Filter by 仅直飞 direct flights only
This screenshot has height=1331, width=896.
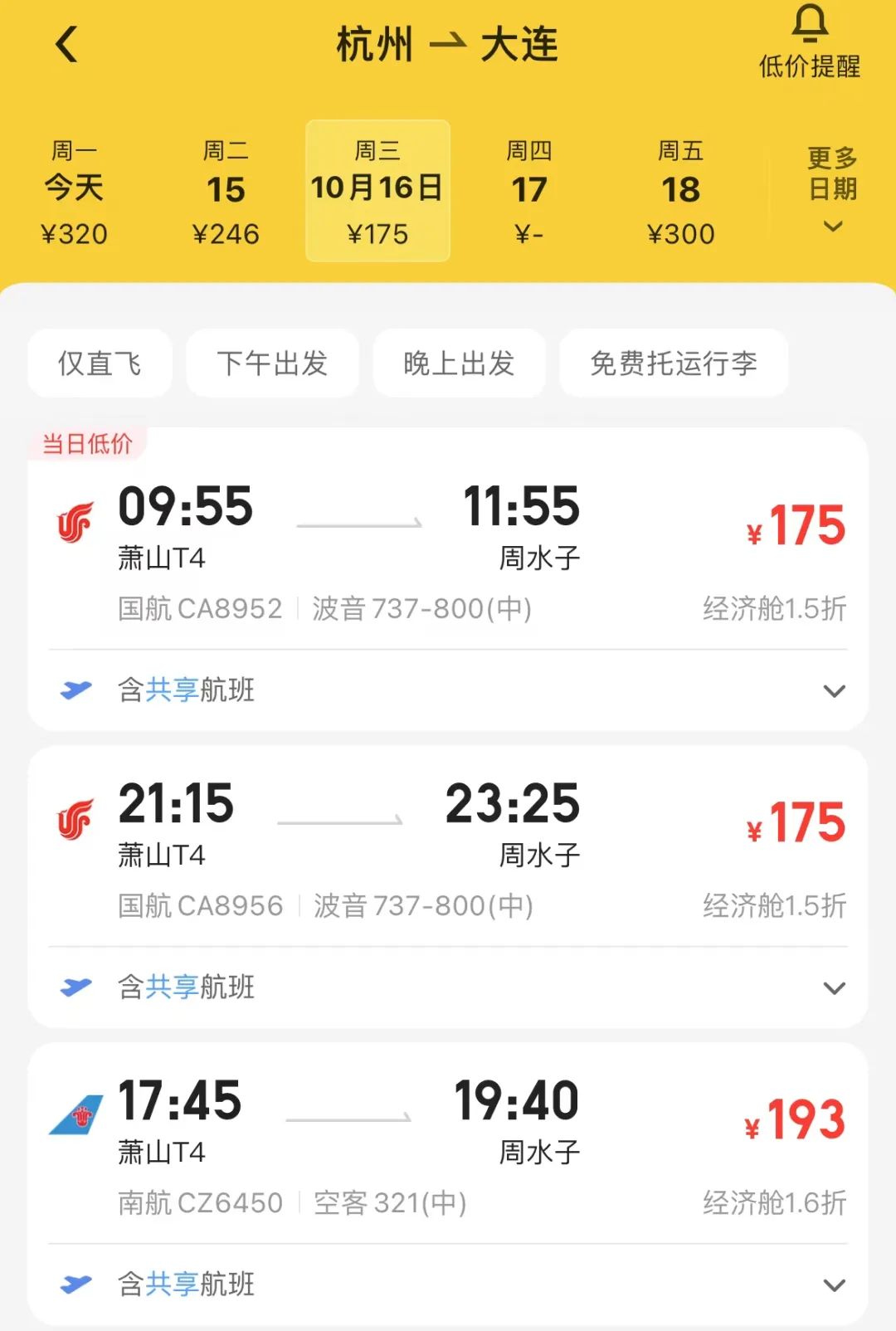point(100,363)
